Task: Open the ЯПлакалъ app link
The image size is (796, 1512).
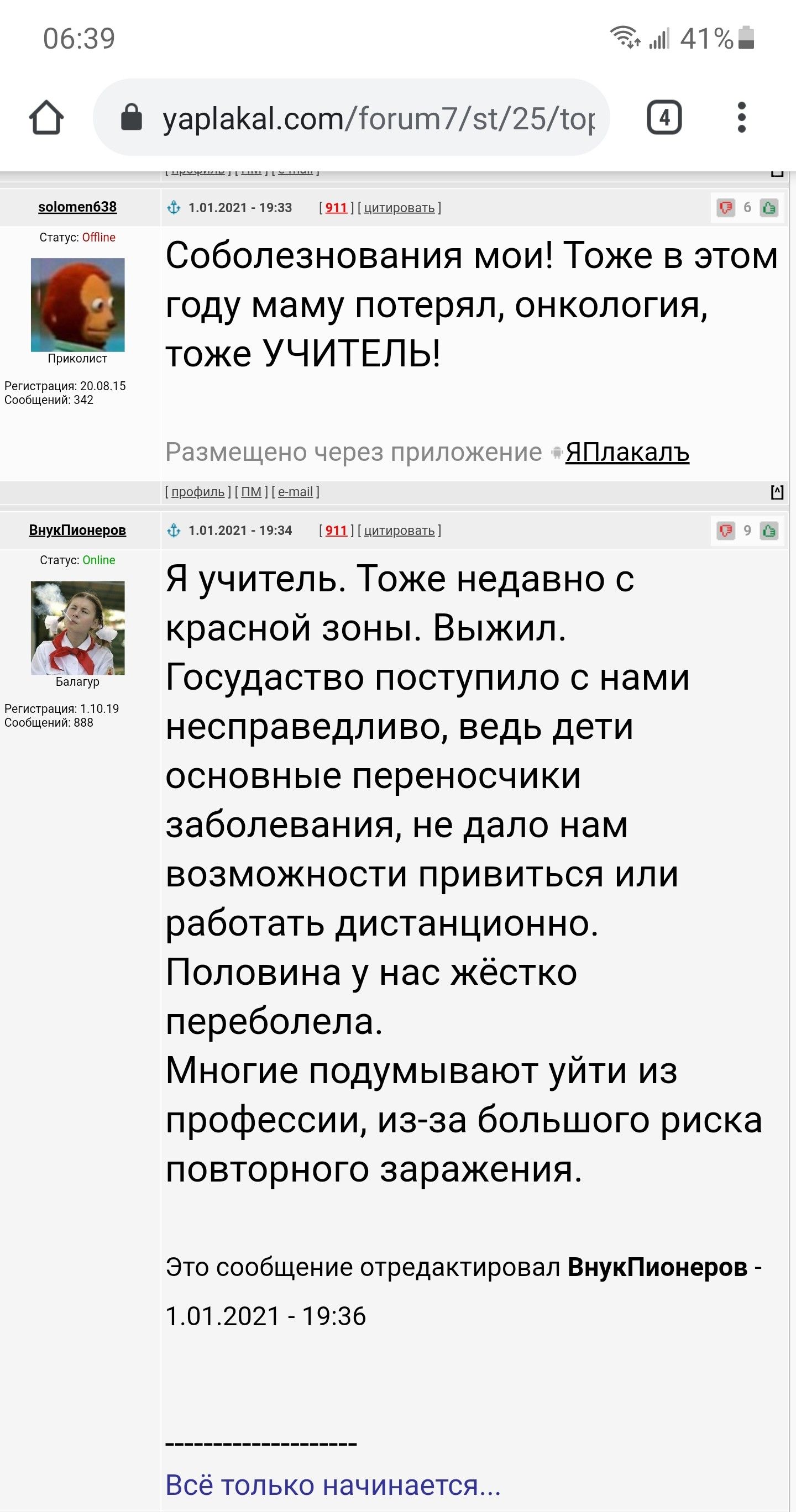Action: click(x=627, y=453)
